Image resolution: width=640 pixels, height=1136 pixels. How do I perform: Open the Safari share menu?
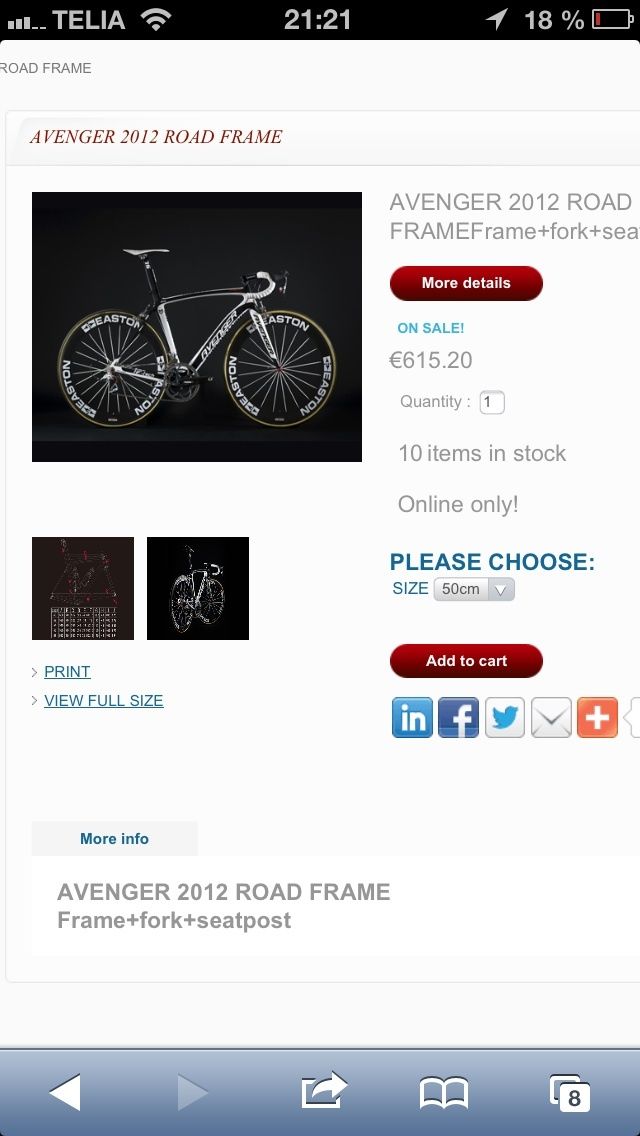(x=324, y=1090)
